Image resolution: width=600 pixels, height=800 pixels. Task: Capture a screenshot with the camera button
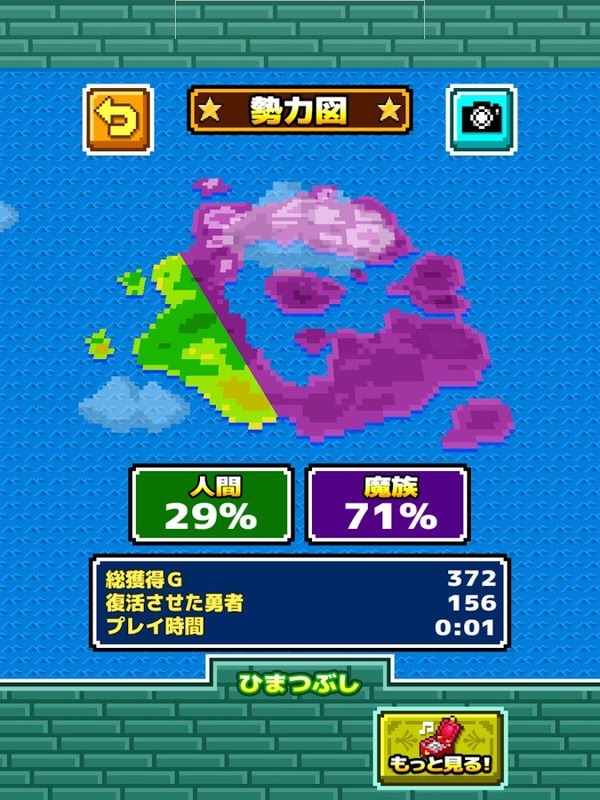481,120
